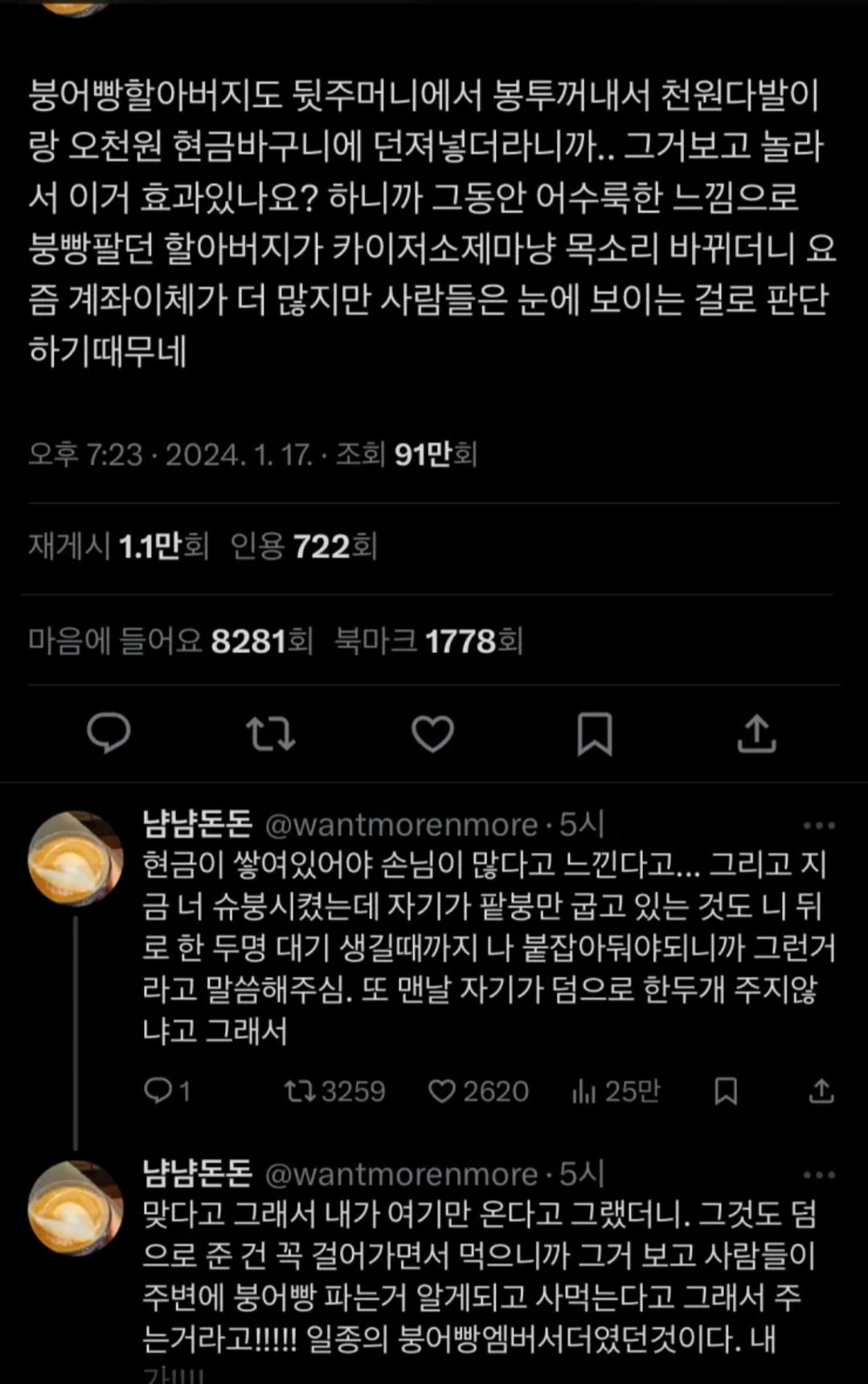The height and width of the screenshot is (1384, 868).
Task: Bookmark 냠냠돈돈's first reply
Action: [x=726, y=1092]
